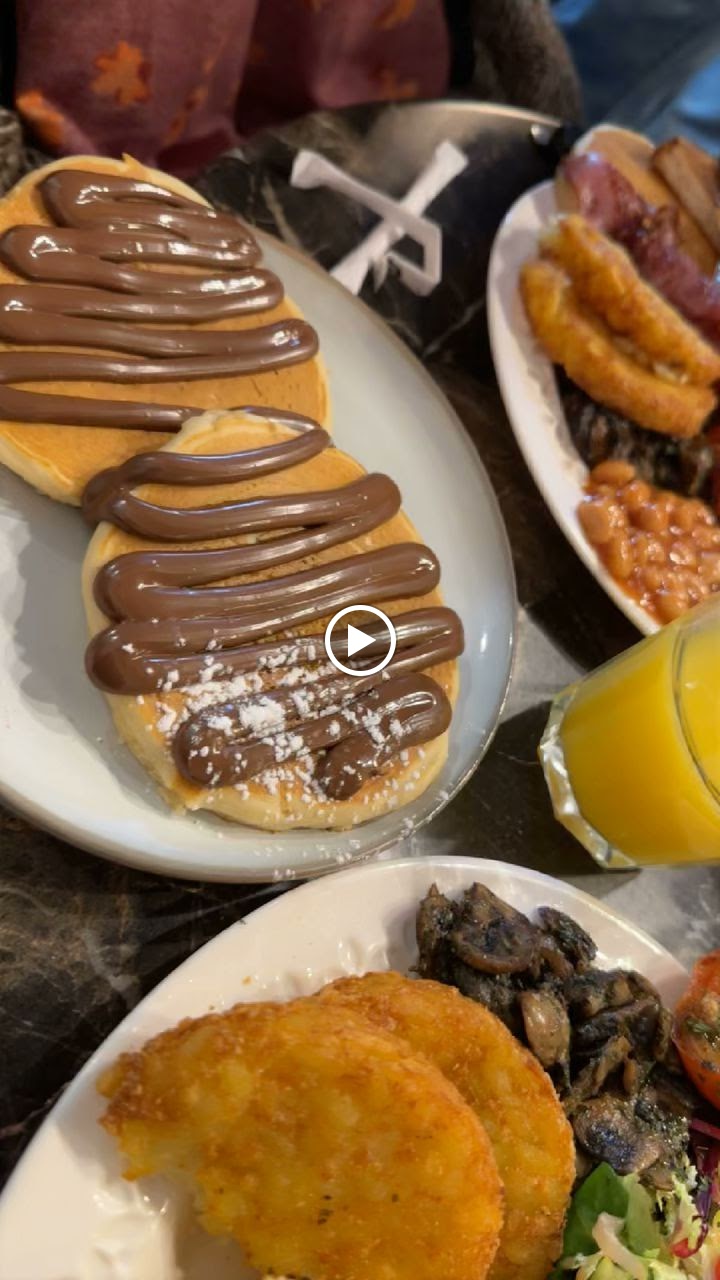This screenshot has height=1280, width=720.
Task: Play the breakfast food video
Action: [360, 640]
